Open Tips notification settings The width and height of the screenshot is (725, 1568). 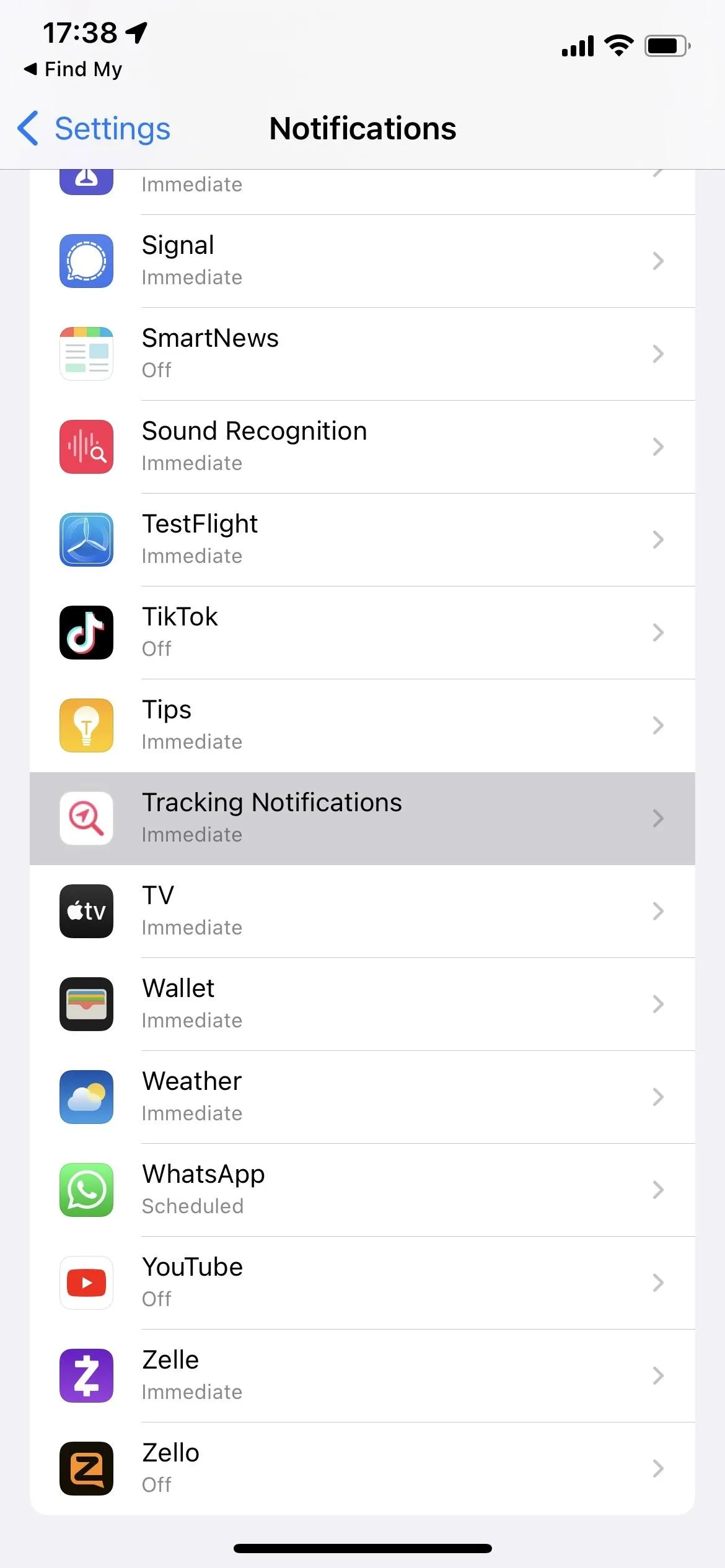[x=362, y=726]
